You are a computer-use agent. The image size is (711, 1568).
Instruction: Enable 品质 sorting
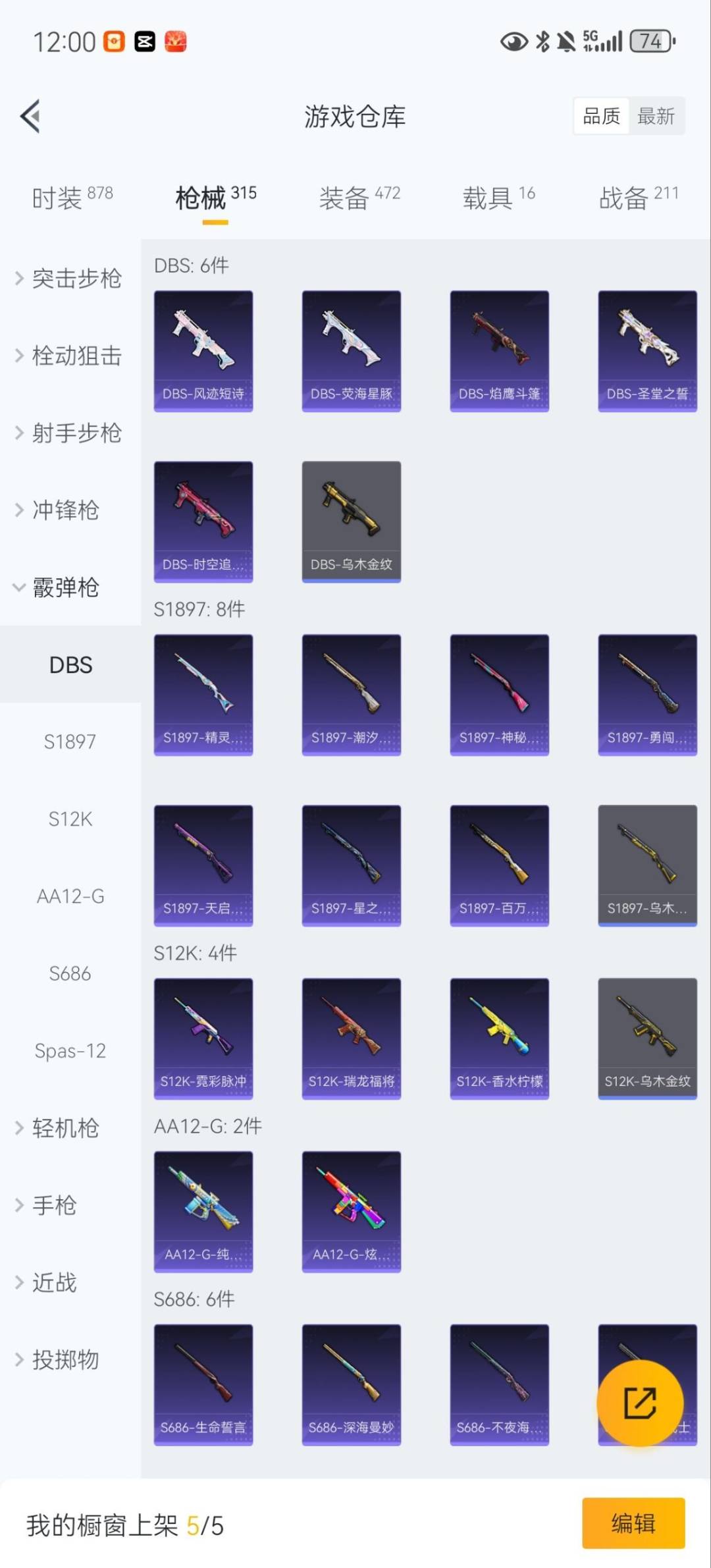[x=601, y=115]
